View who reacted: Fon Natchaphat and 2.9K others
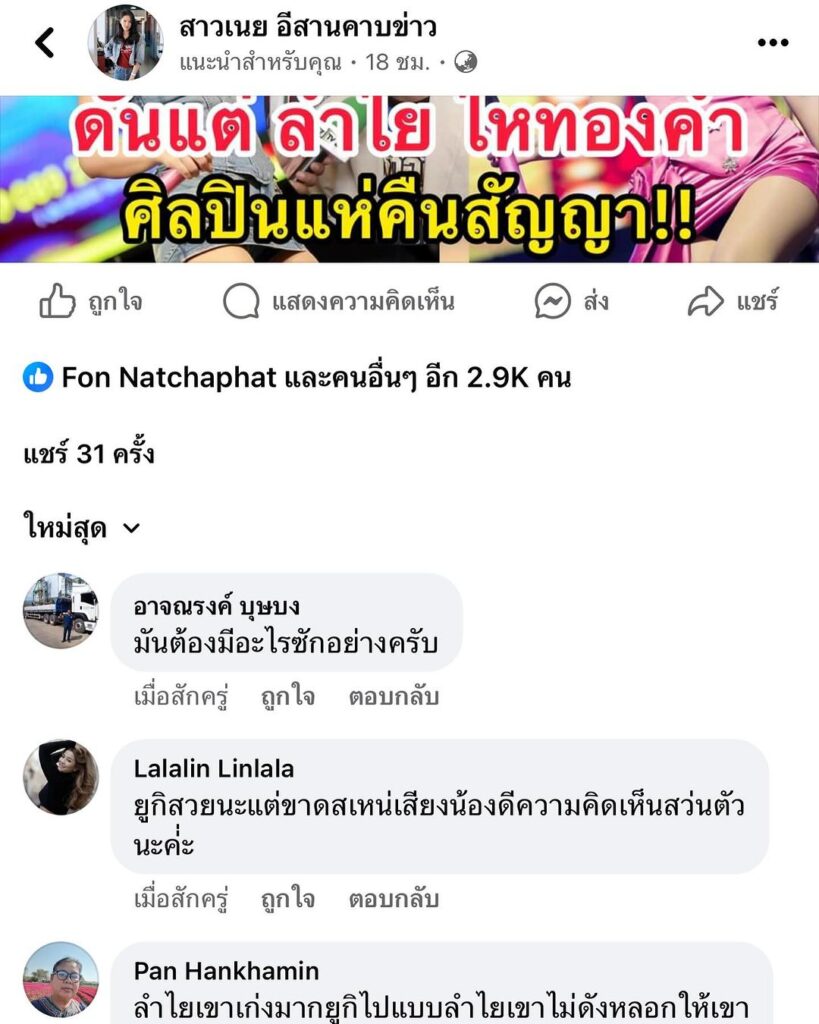The height and width of the screenshot is (1024, 819). point(297,377)
